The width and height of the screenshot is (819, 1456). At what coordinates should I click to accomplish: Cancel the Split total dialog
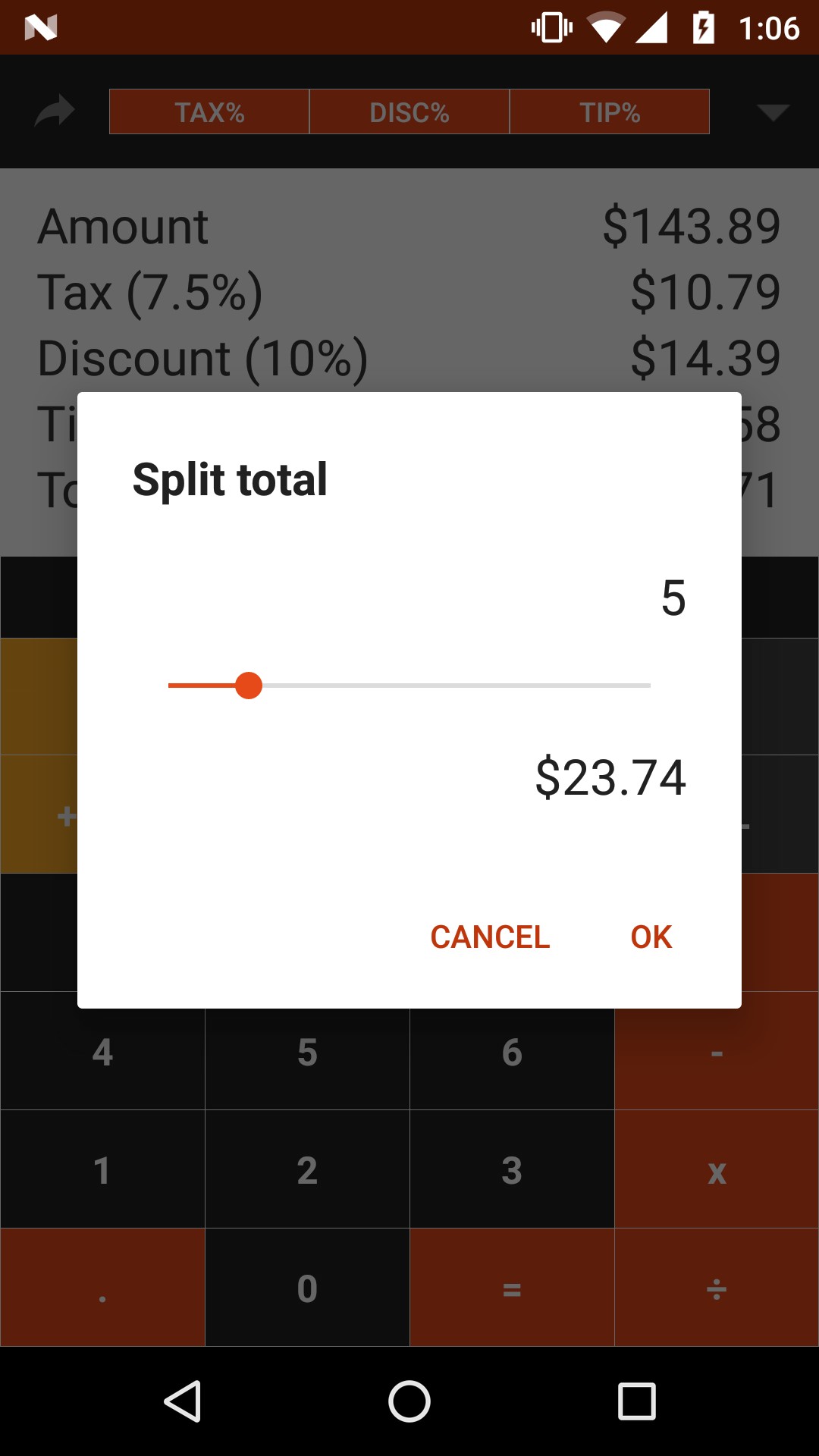pyautogui.click(x=490, y=937)
